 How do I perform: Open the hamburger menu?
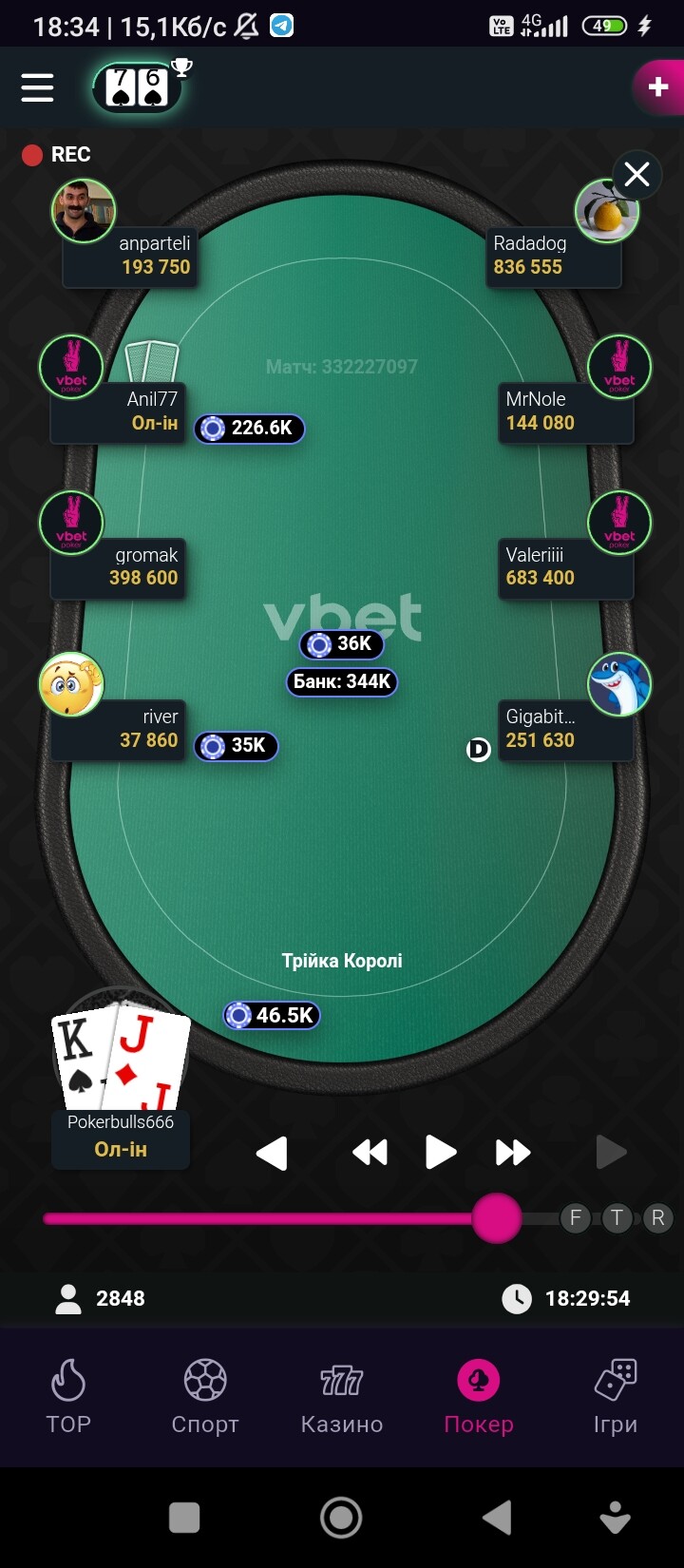tap(37, 87)
